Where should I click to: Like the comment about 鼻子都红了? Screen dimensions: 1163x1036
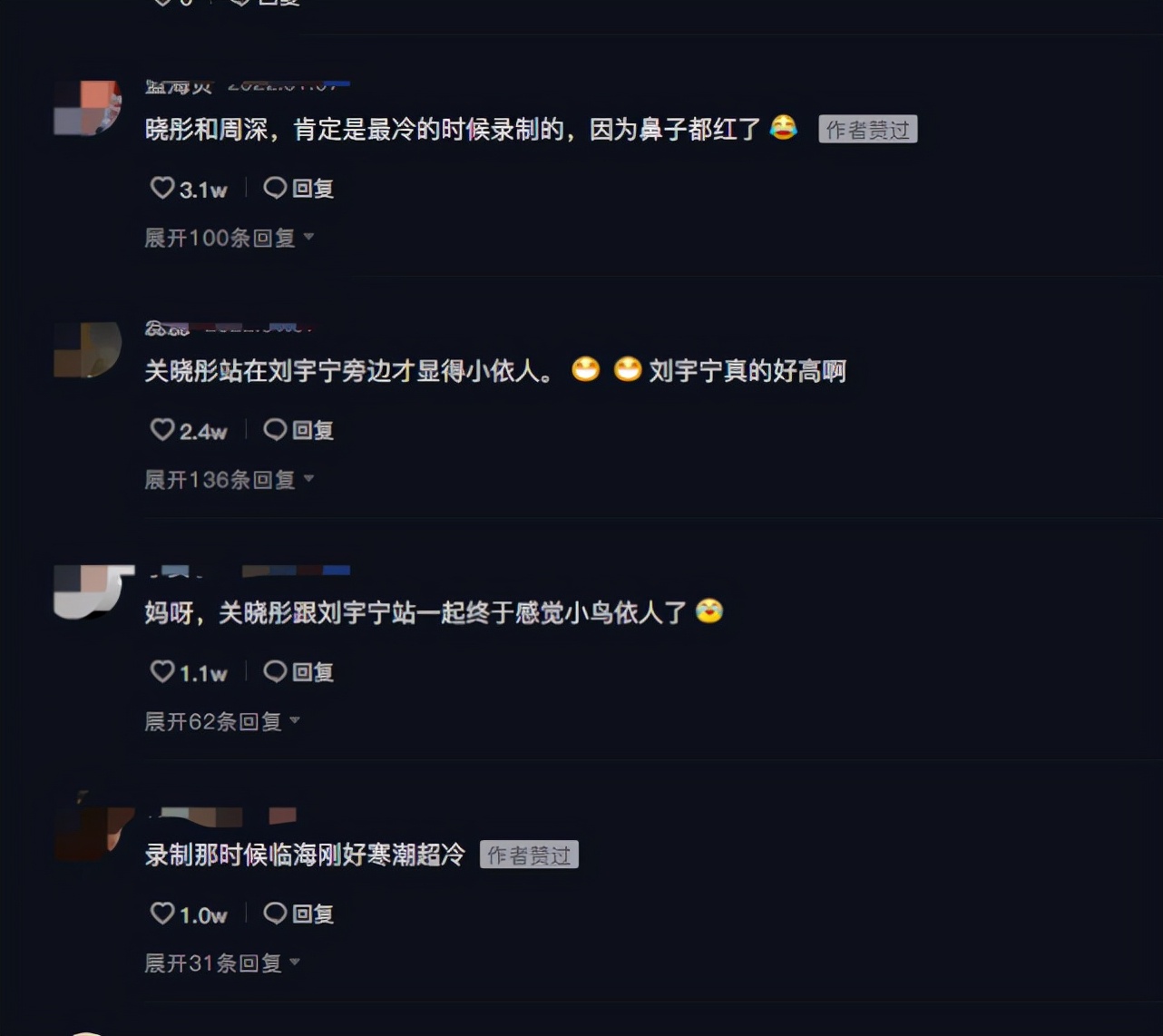163,189
